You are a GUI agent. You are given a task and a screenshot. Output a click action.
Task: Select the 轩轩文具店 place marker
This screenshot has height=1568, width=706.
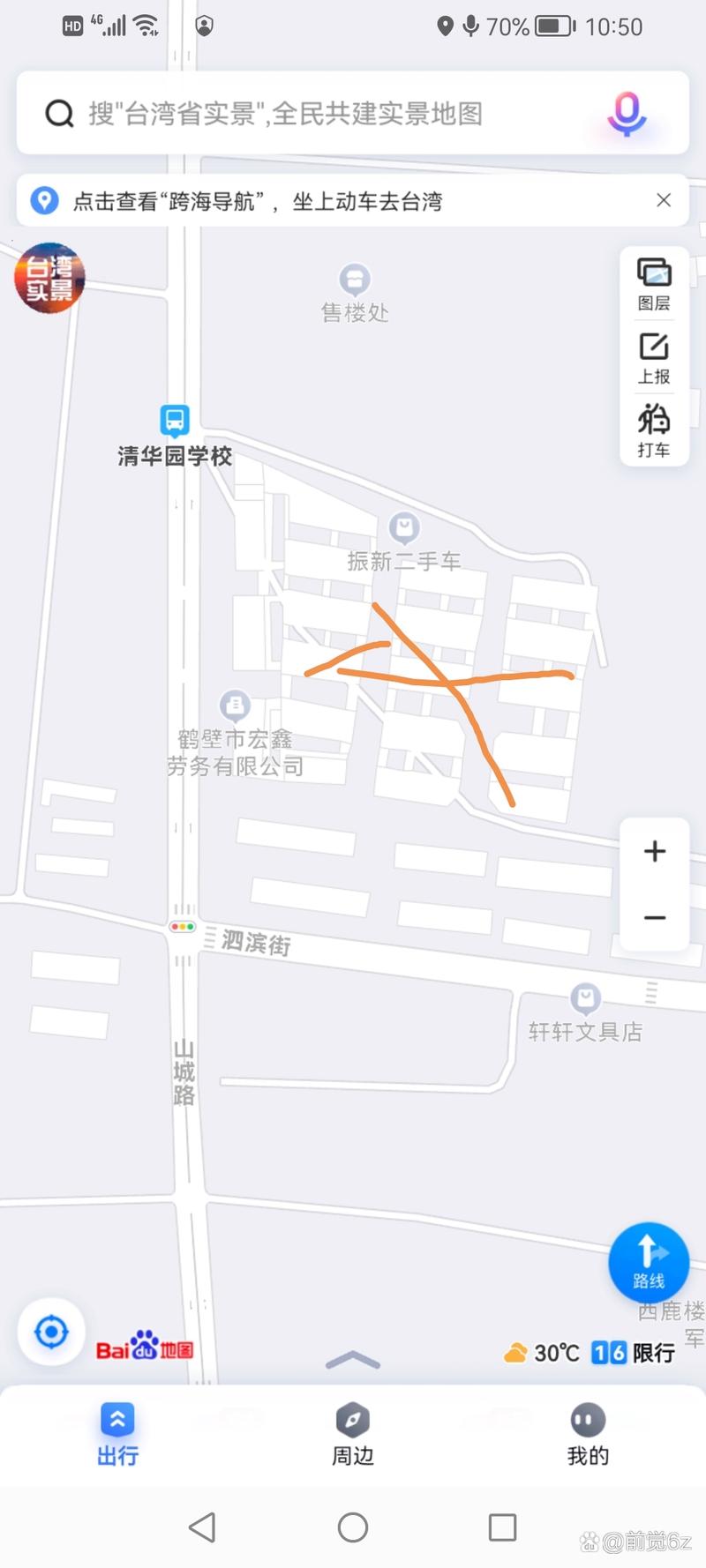click(x=586, y=999)
